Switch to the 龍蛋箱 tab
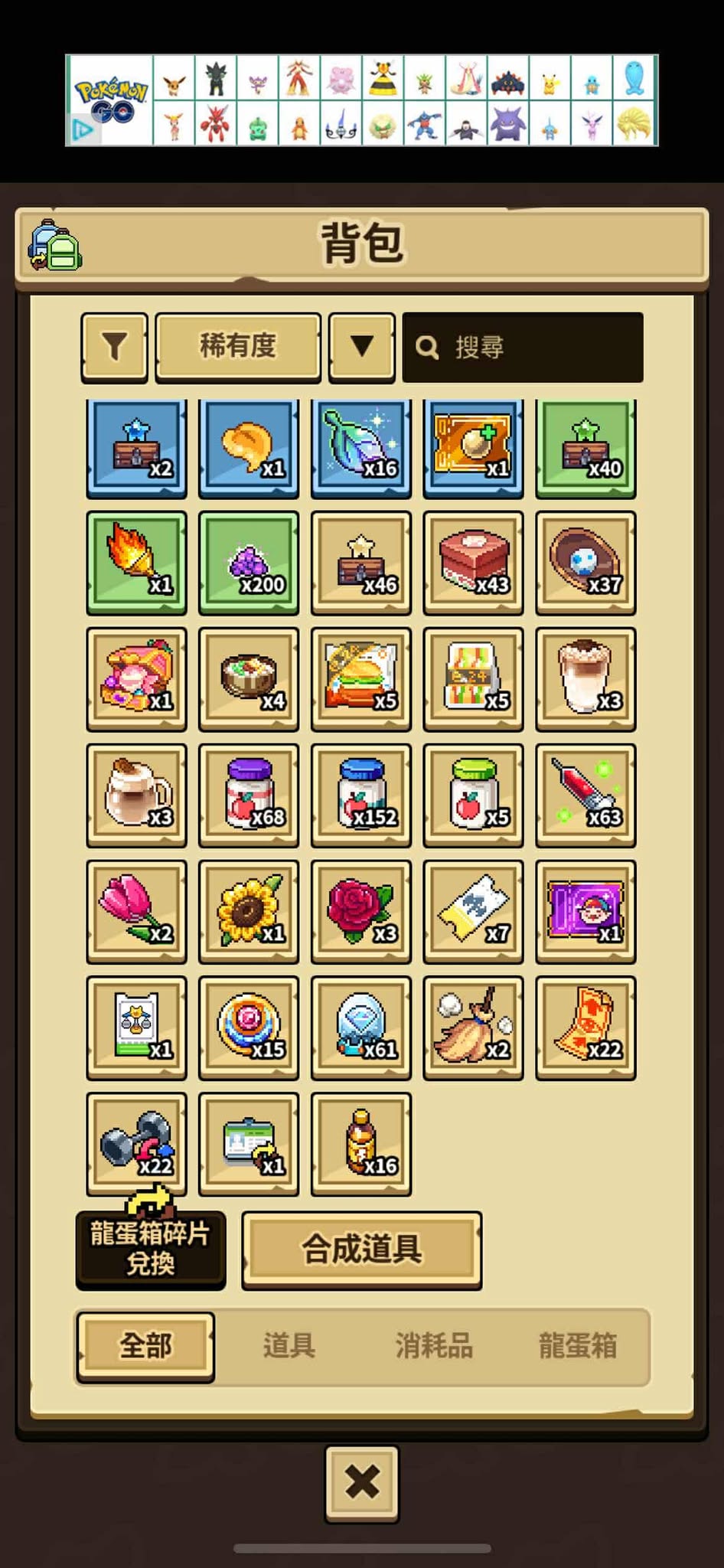 point(578,1345)
